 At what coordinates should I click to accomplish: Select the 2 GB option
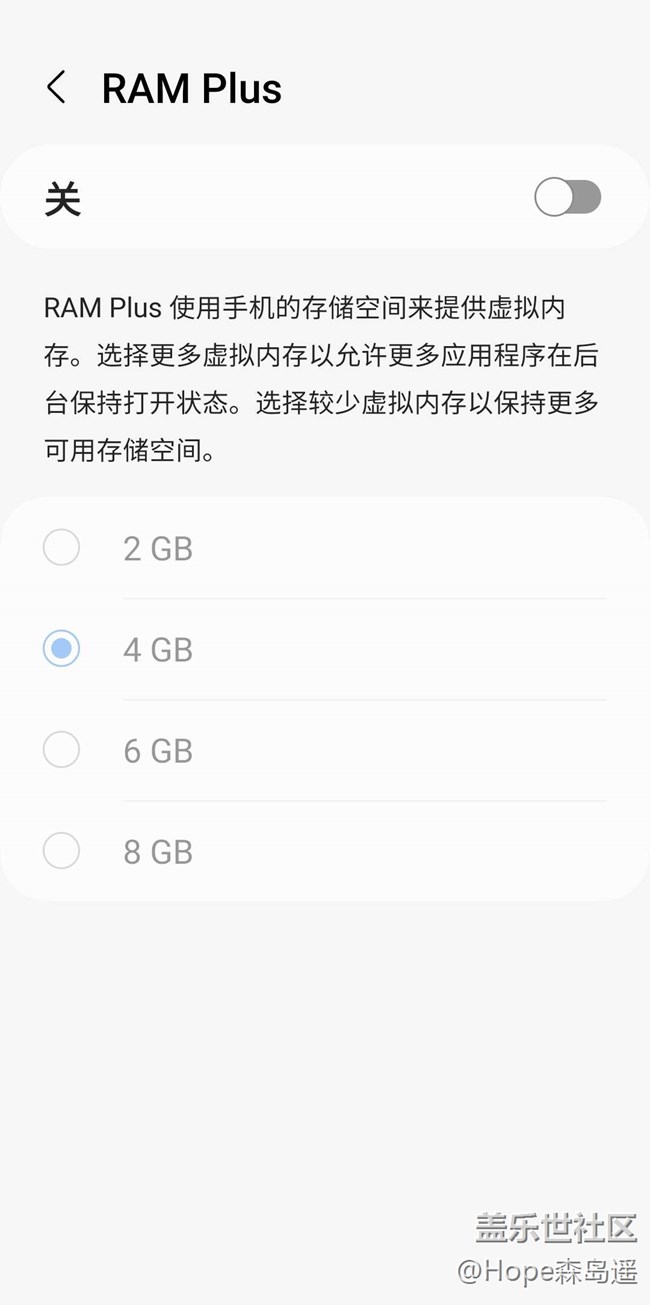point(62,548)
